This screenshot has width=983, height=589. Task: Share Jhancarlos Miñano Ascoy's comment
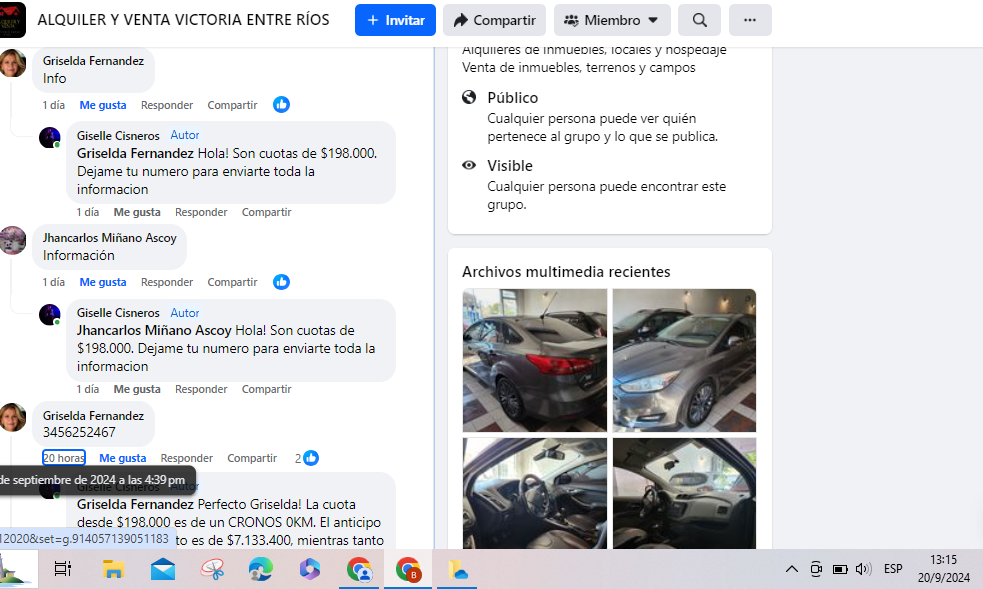[232, 282]
